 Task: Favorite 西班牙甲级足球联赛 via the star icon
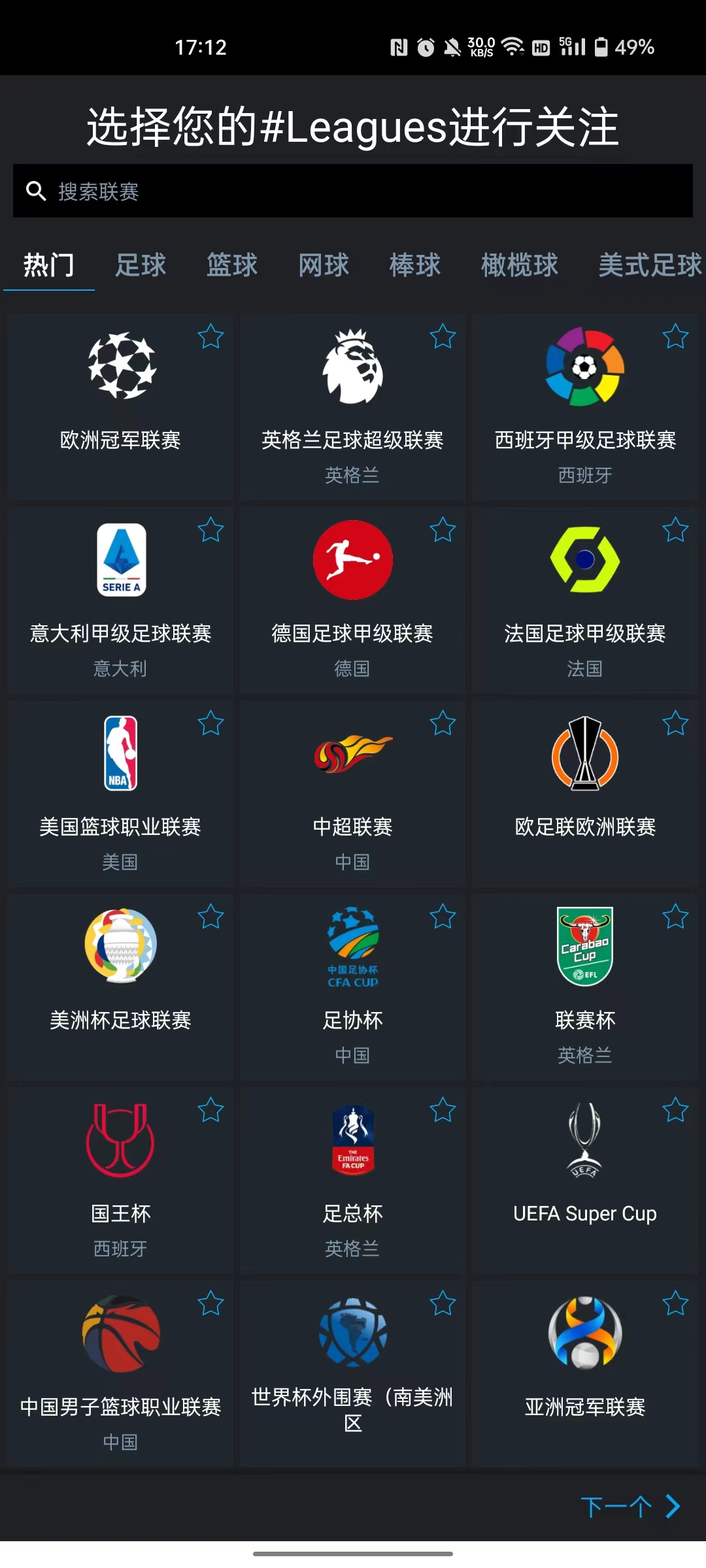(x=675, y=337)
